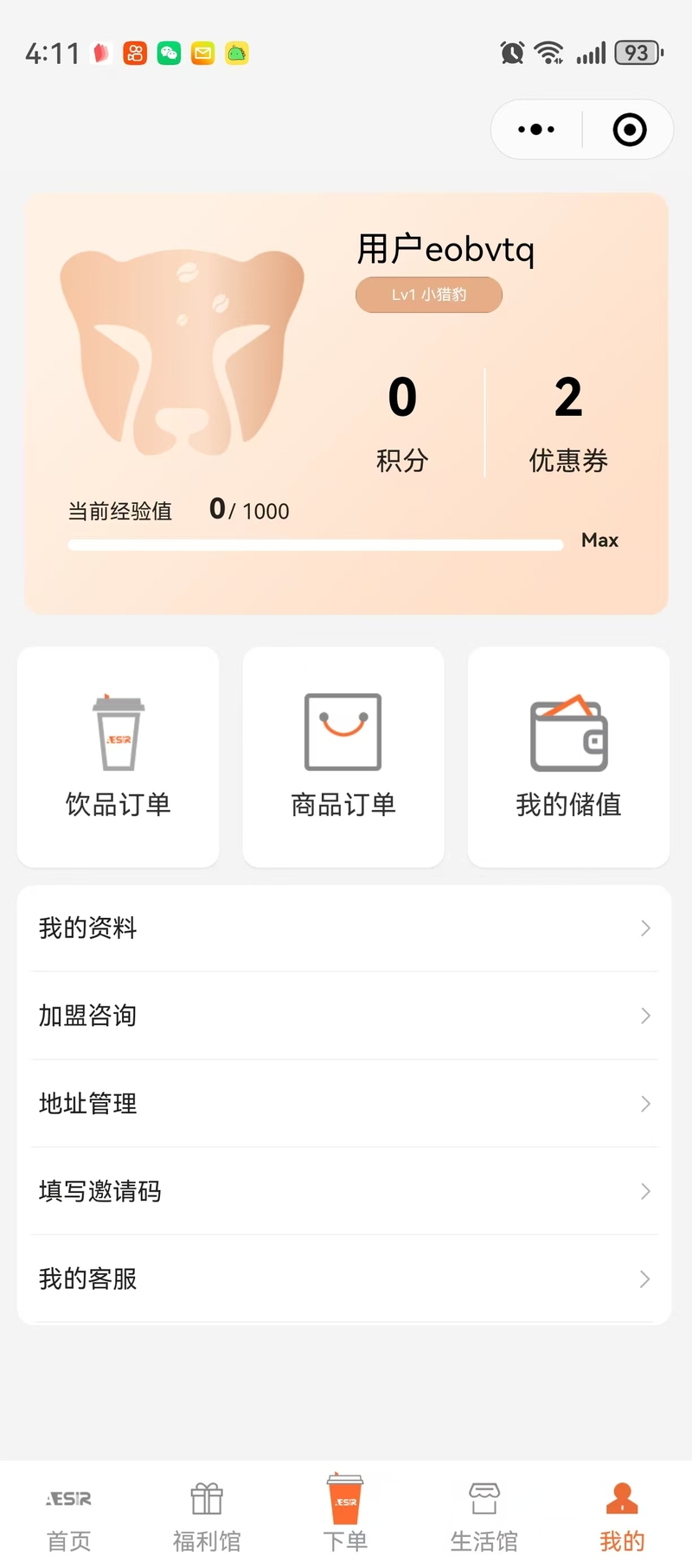Open 加盟咨询 franchise inquiry
Viewport: 692px width, 1568px height.
(x=344, y=1016)
